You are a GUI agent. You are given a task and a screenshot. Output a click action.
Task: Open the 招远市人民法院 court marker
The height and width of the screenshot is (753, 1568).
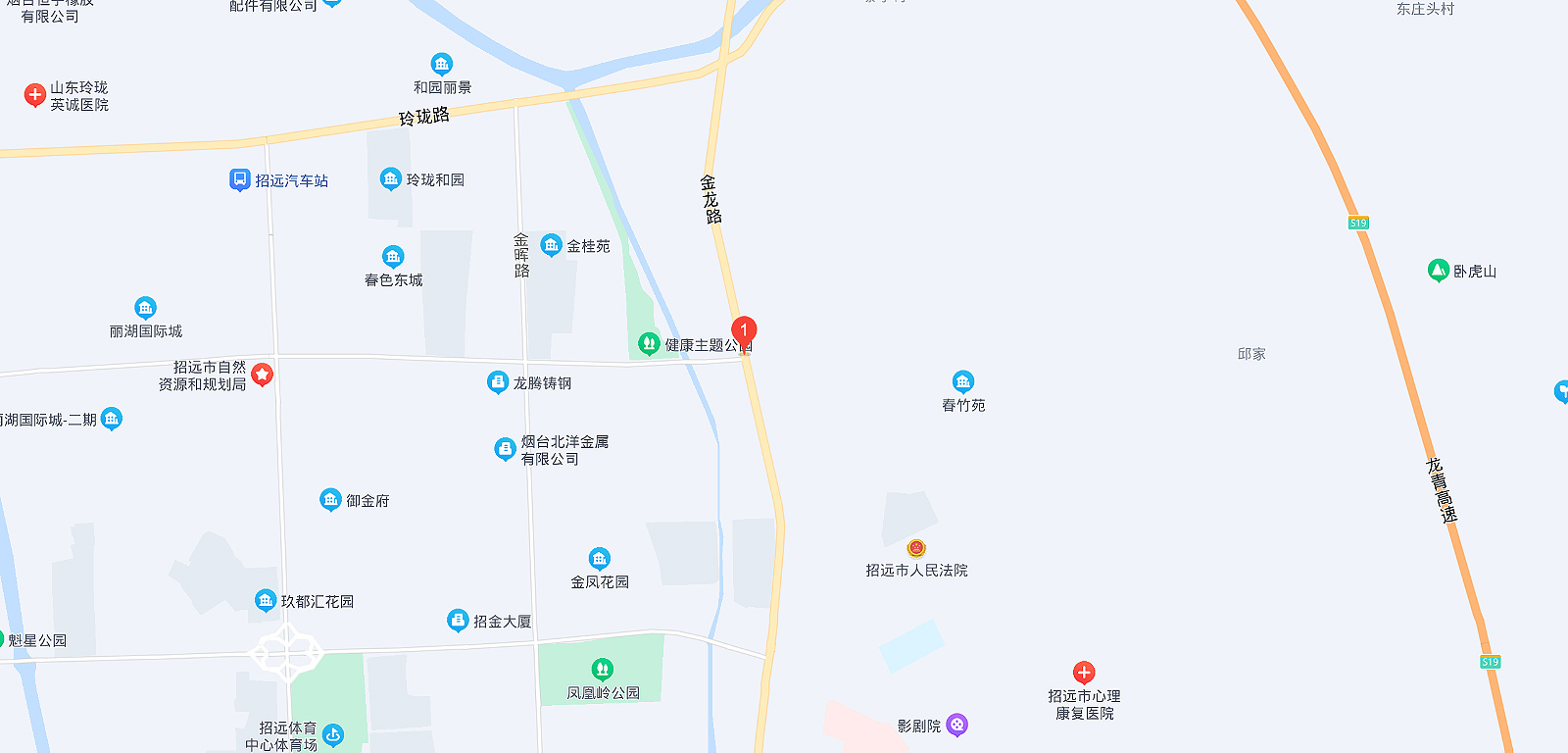pos(916,548)
